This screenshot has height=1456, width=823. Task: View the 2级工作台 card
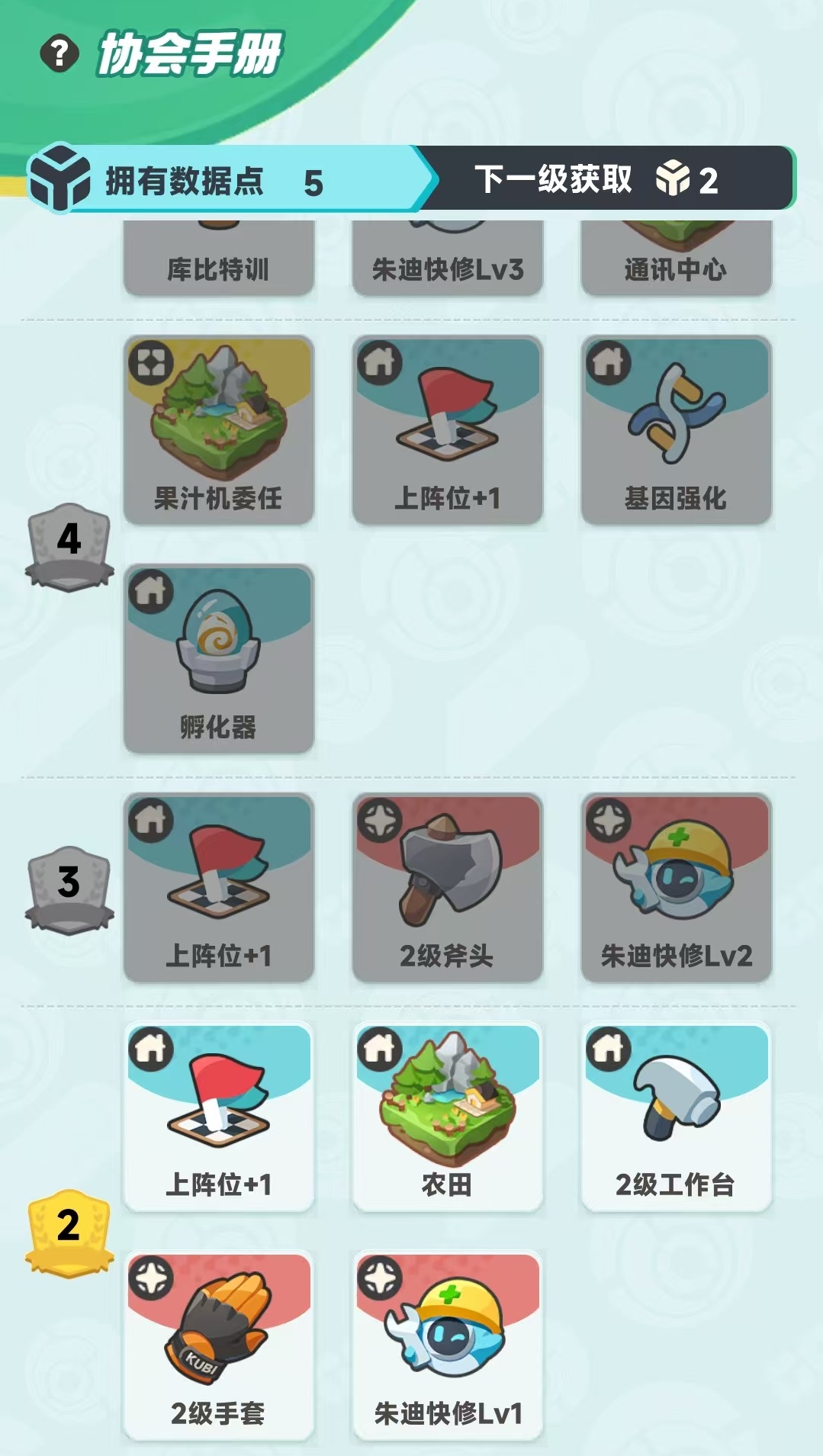677,1117
